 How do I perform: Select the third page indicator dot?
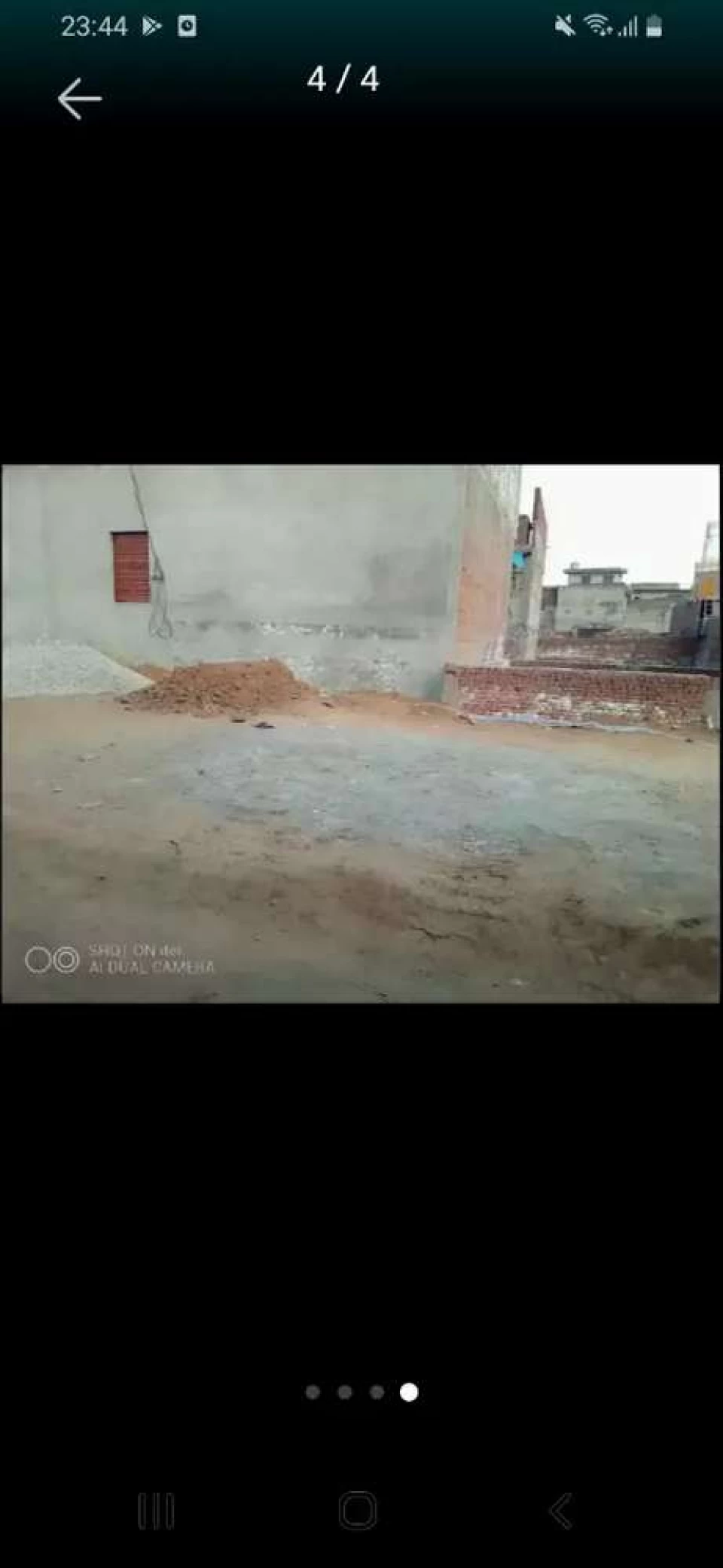tap(377, 1393)
